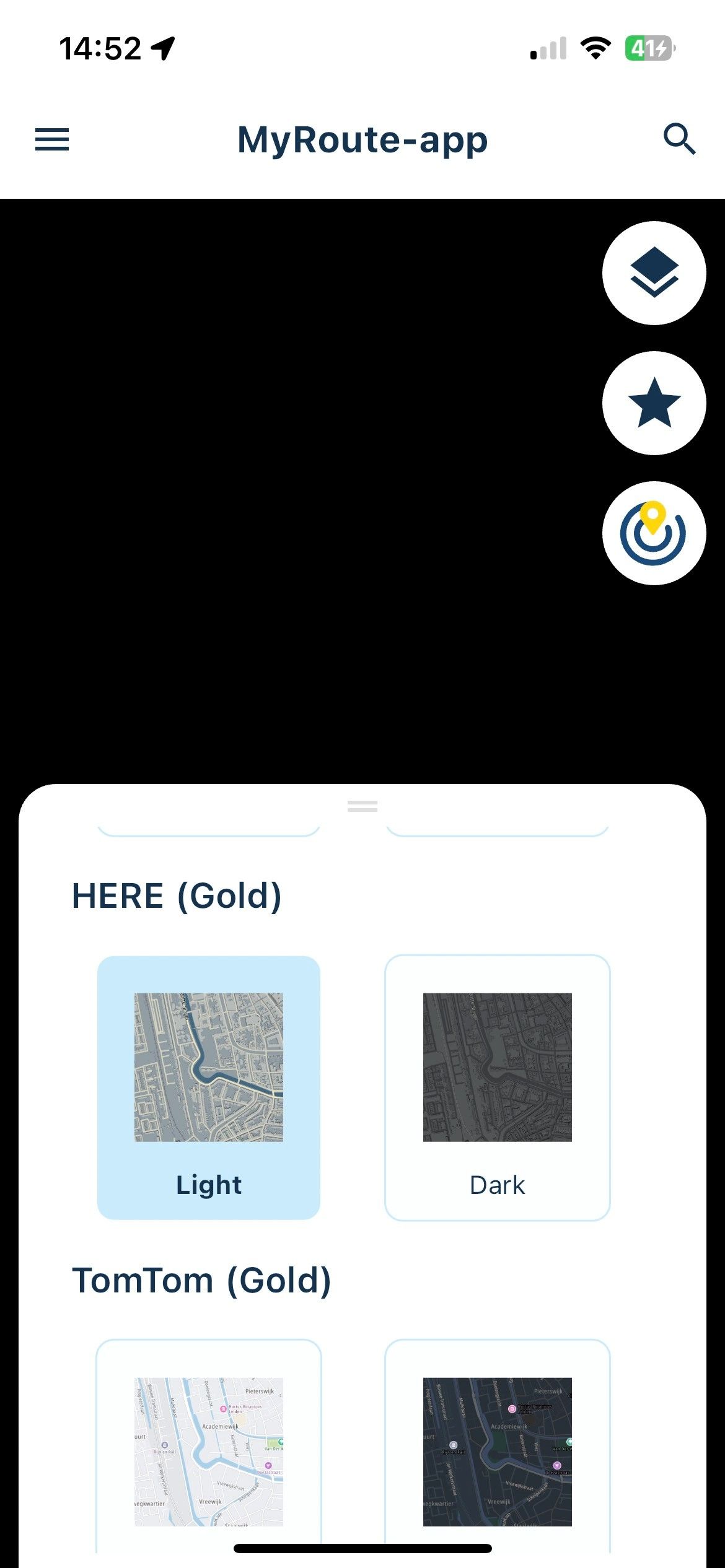This screenshot has height=1568, width=725.
Task: Tap the map layers button
Action: click(x=654, y=273)
